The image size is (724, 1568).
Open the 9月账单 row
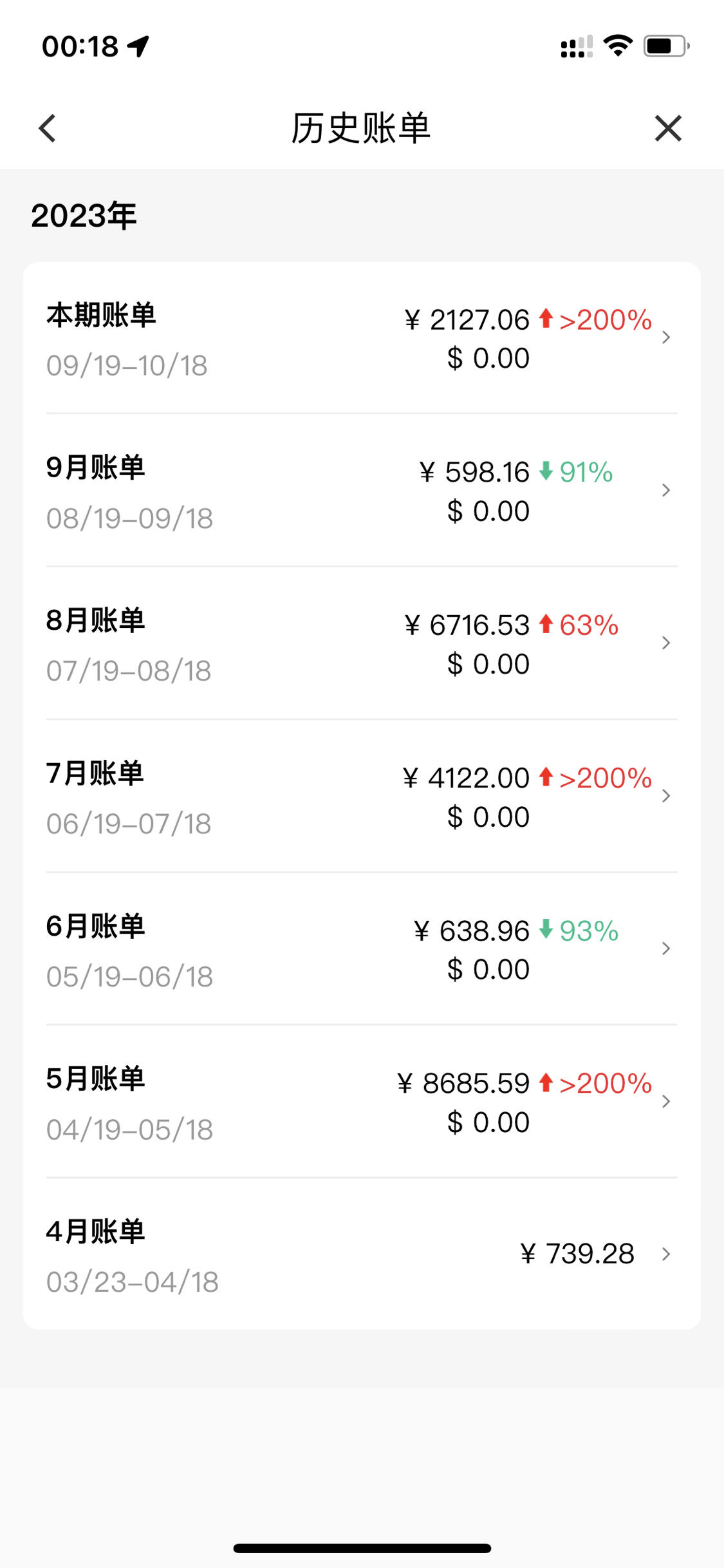click(x=362, y=491)
